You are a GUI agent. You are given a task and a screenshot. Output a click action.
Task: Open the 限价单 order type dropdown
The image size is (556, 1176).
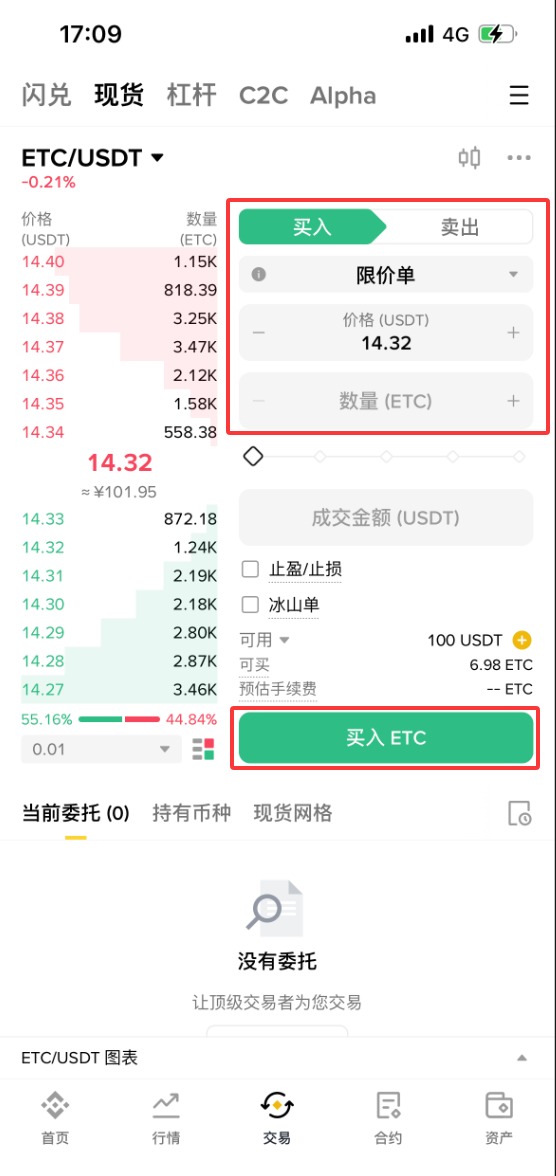(386, 274)
